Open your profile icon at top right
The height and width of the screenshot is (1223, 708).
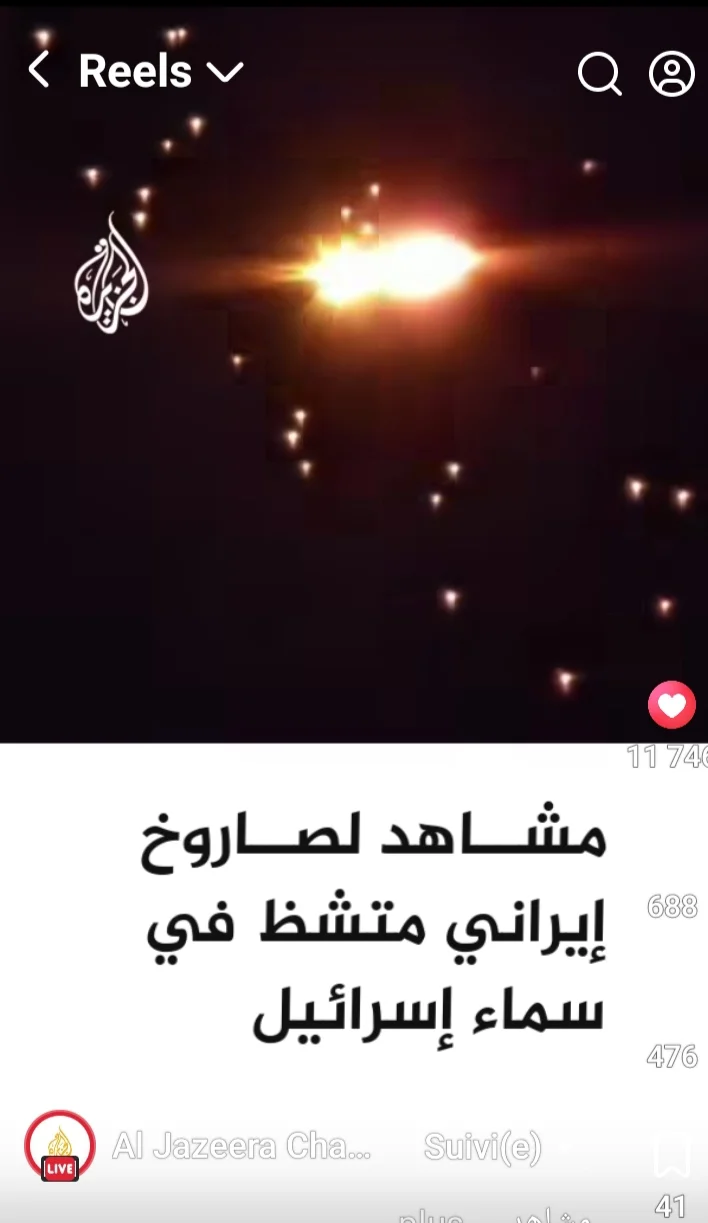tap(672, 74)
